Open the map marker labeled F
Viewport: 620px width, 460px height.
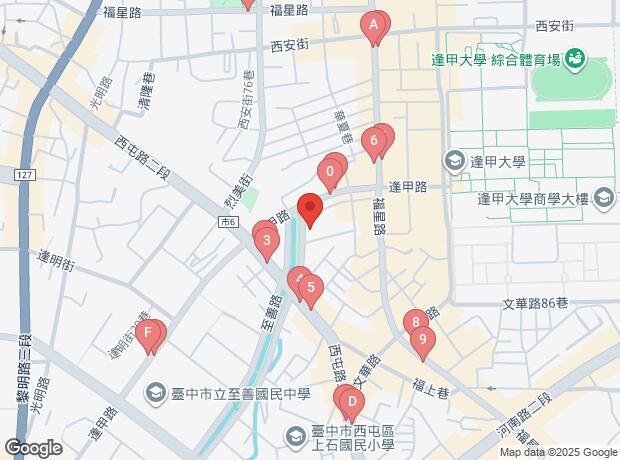150,333
